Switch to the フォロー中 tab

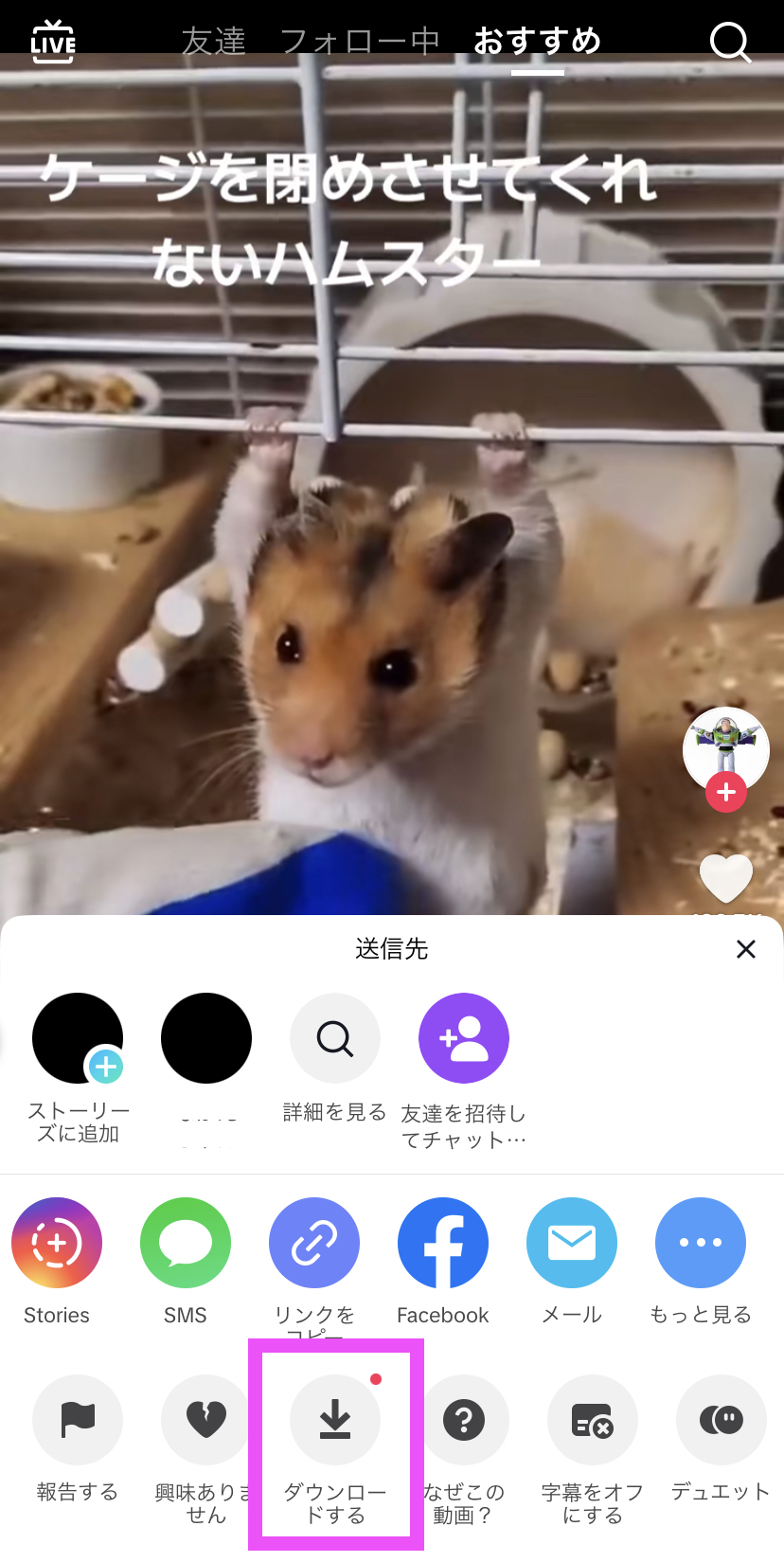[x=360, y=42]
